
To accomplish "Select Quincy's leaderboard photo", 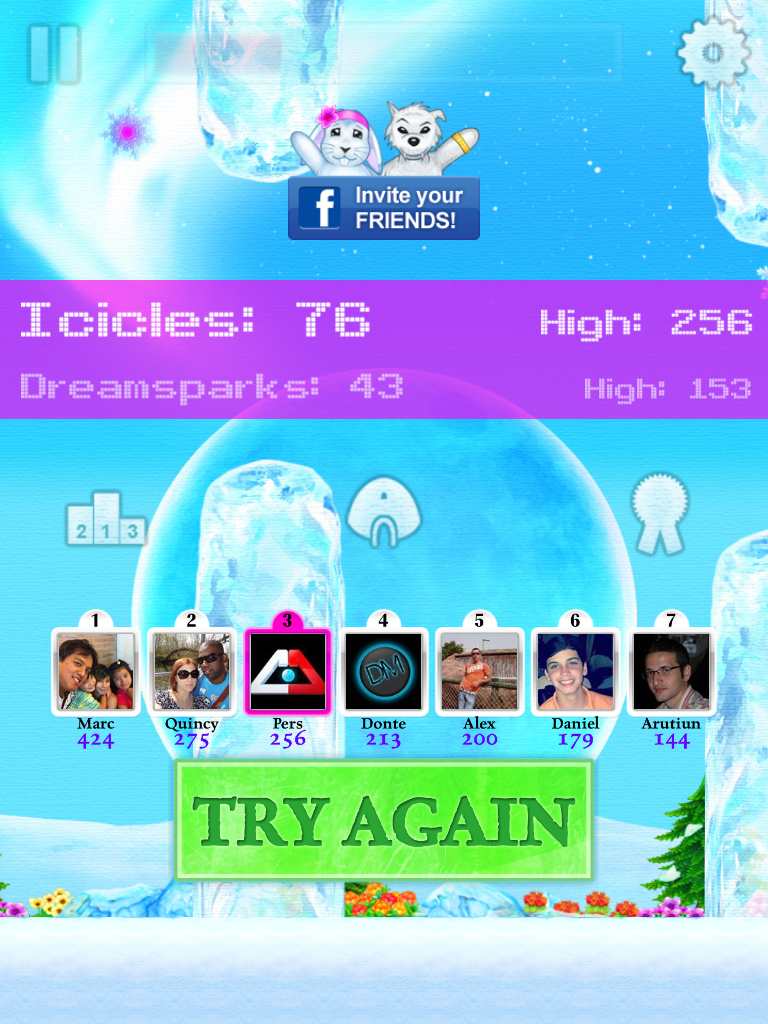I will tap(191, 671).
